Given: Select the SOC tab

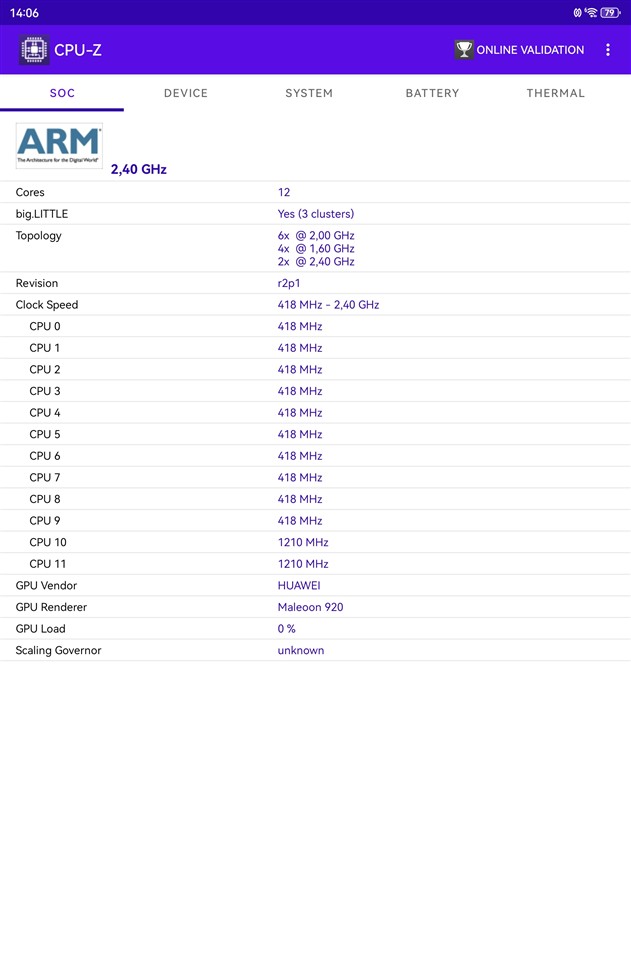Looking at the screenshot, I should [x=62, y=93].
